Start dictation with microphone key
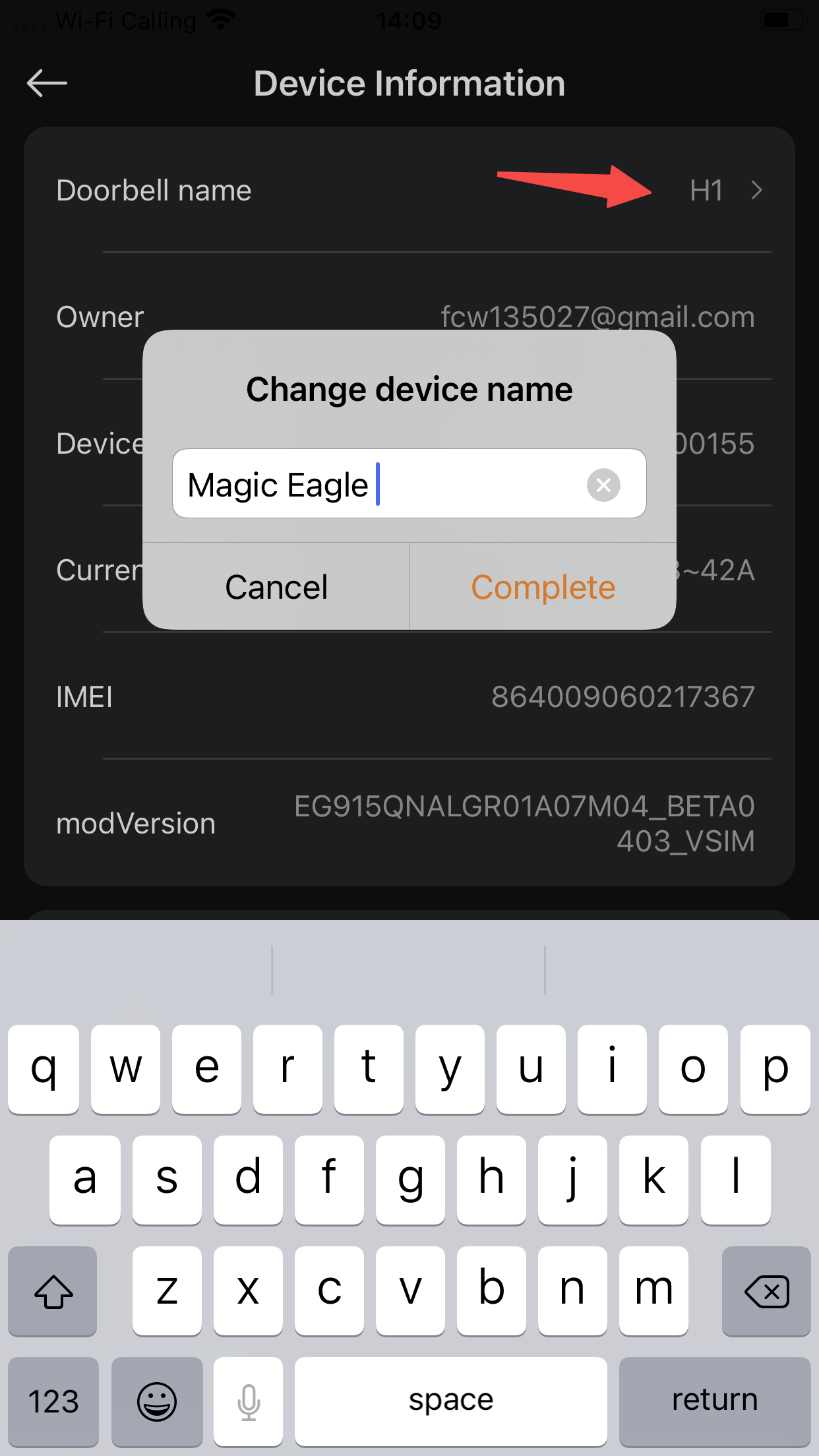This screenshot has height=1456, width=819. (x=249, y=1401)
